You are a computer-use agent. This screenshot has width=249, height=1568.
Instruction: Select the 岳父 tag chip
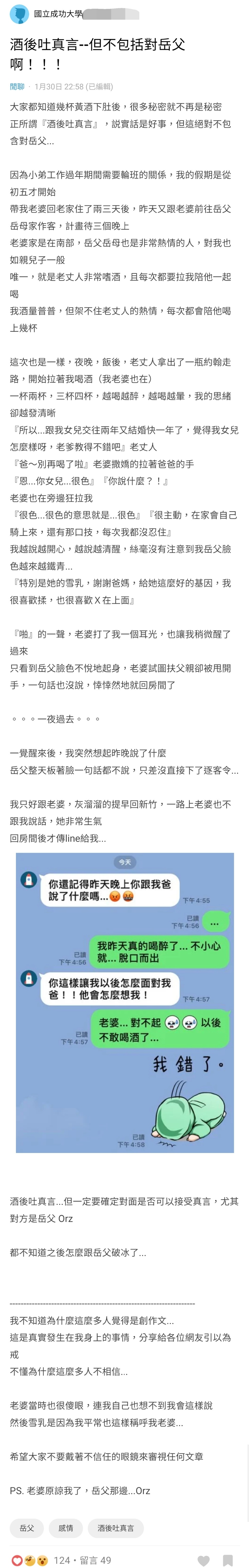[27, 1528]
